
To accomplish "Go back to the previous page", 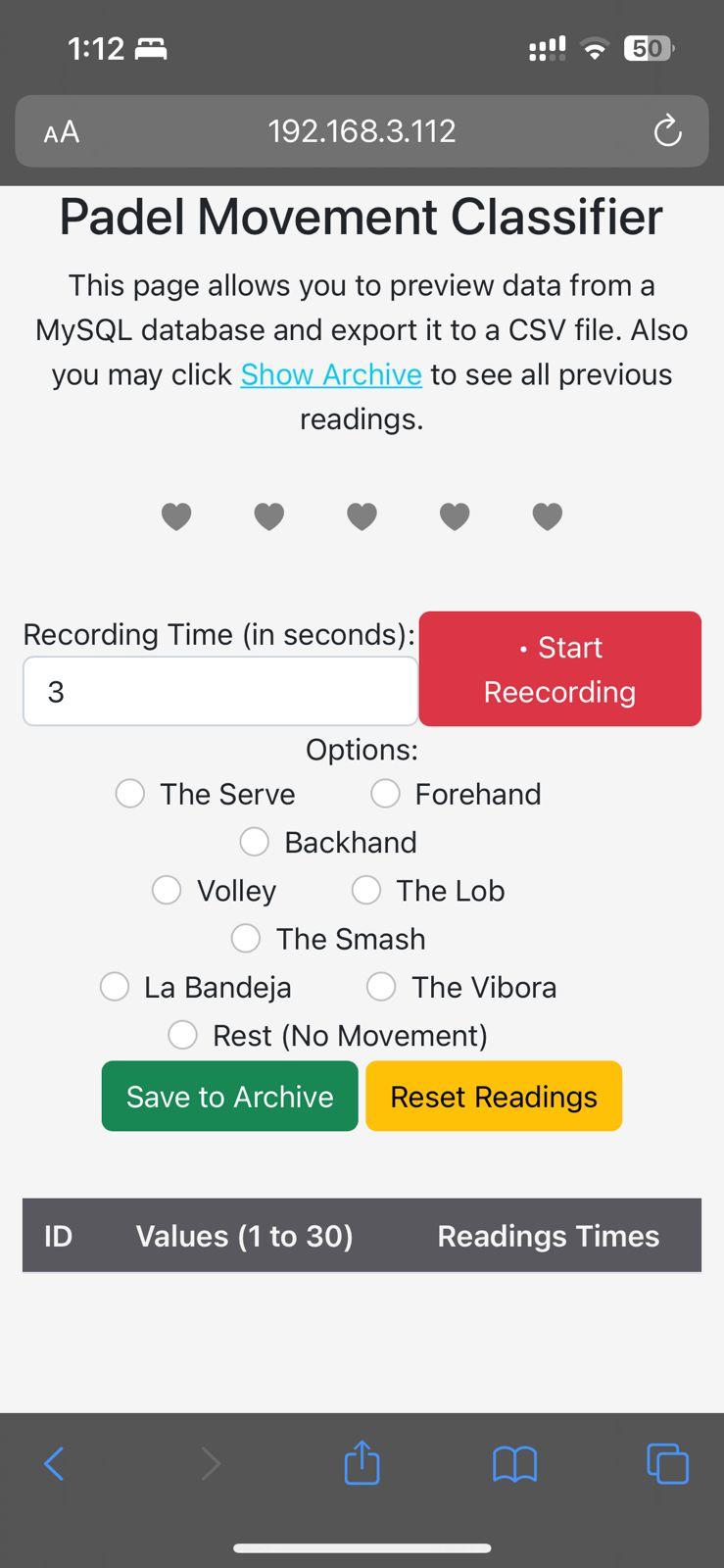I will pyautogui.click(x=55, y=1464).
